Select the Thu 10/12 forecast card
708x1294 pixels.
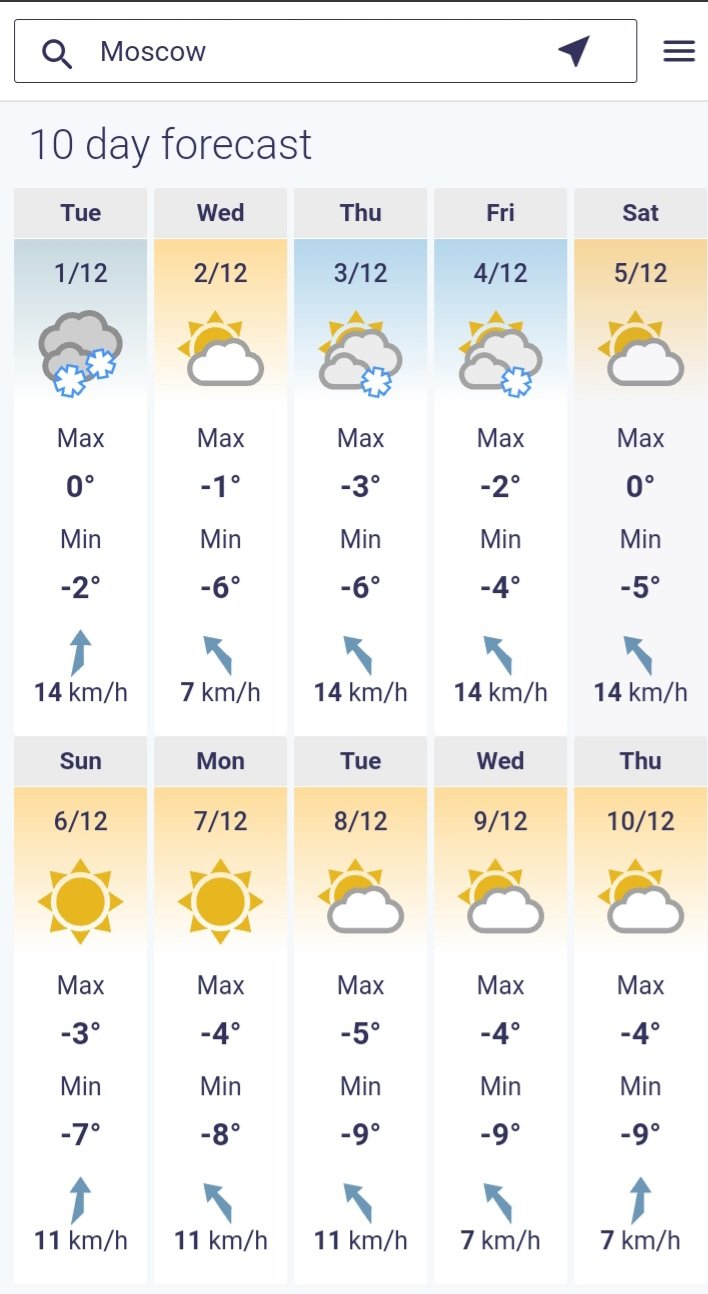(x=640, y=1010)
